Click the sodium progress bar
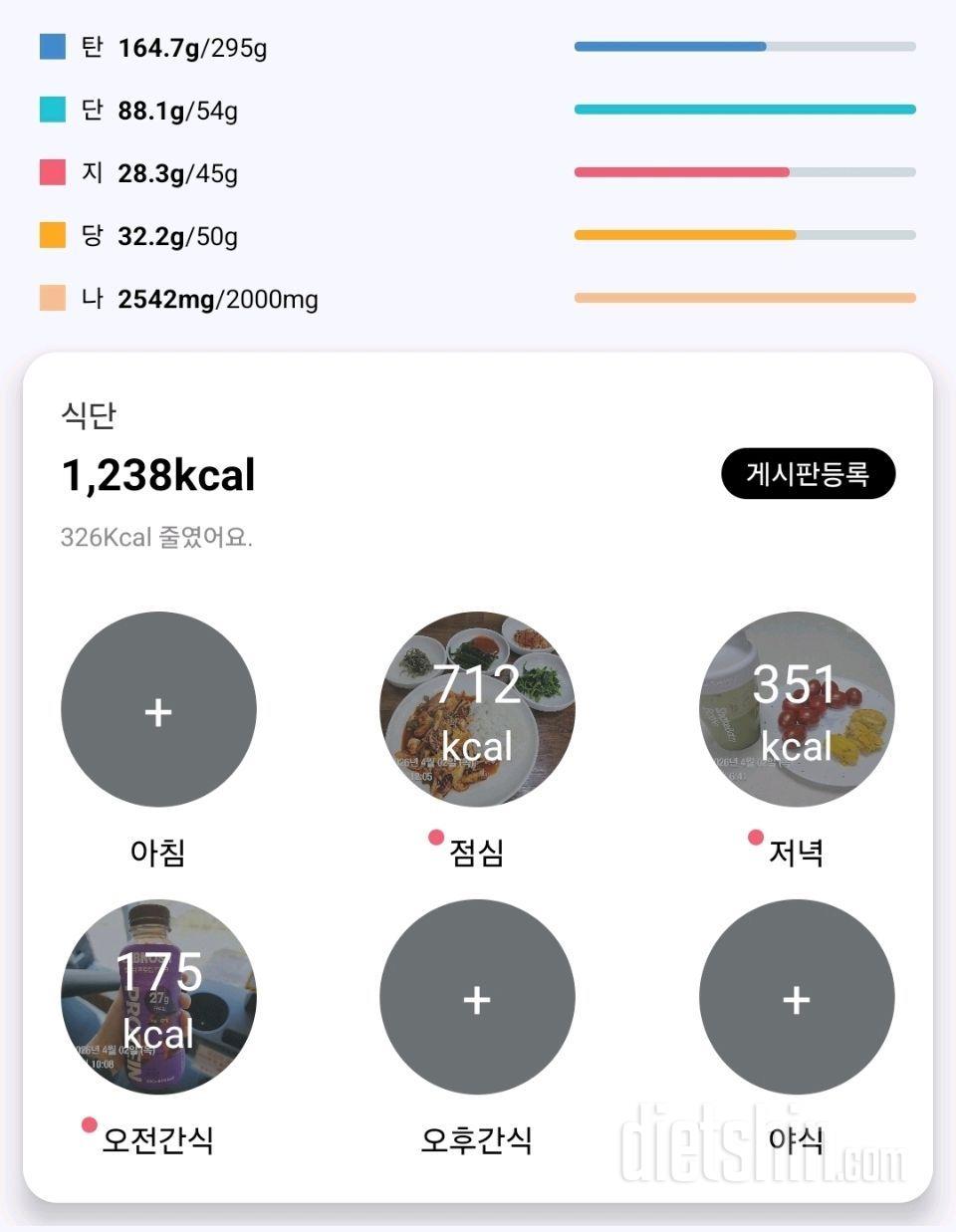 tap(745, 297)
